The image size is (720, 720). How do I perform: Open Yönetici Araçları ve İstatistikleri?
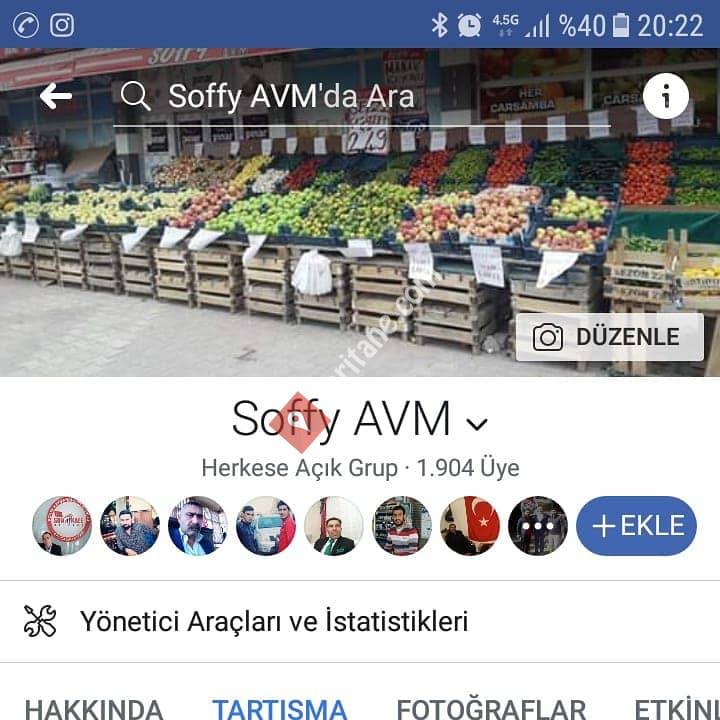coord(274,622)
